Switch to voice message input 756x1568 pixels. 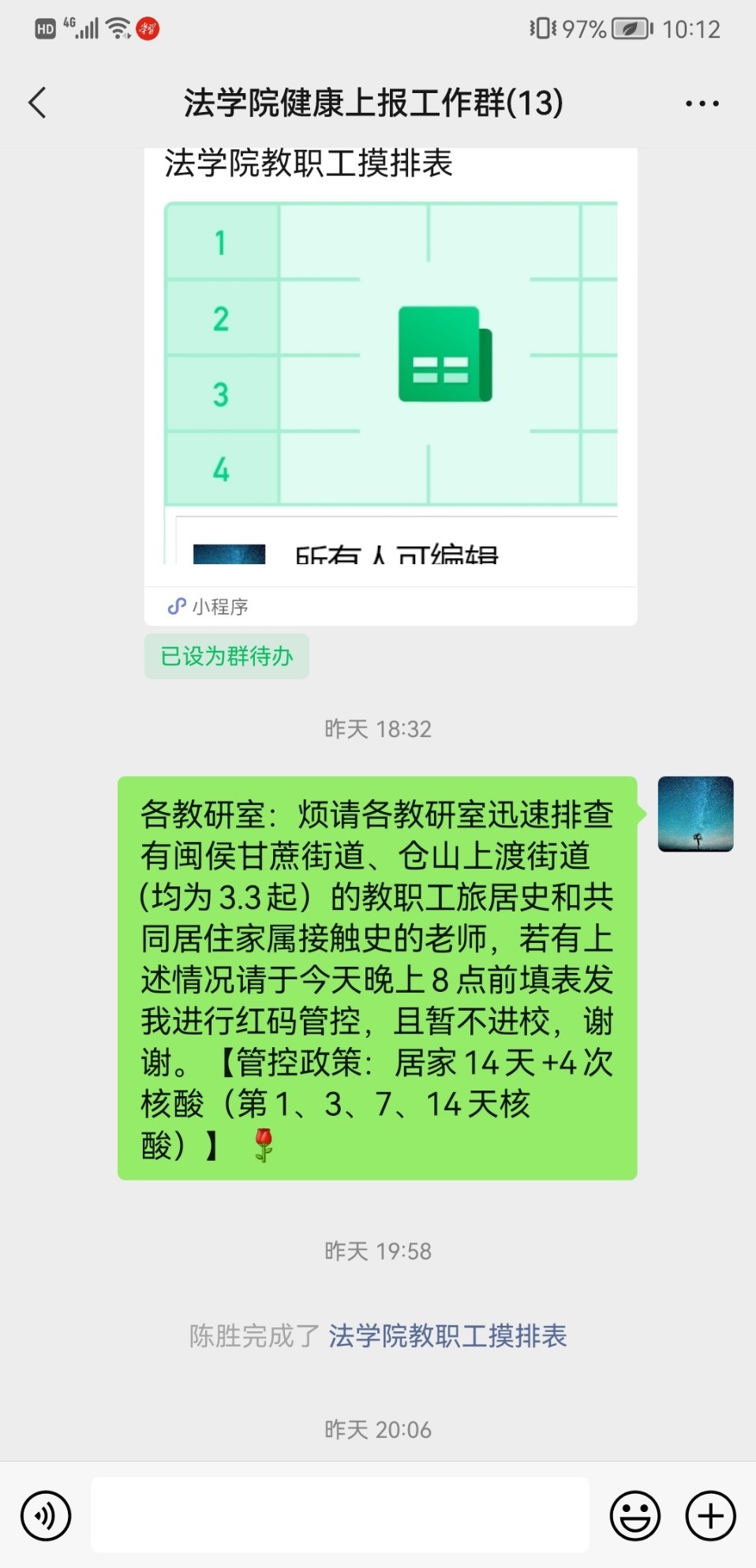[46, 1515]
